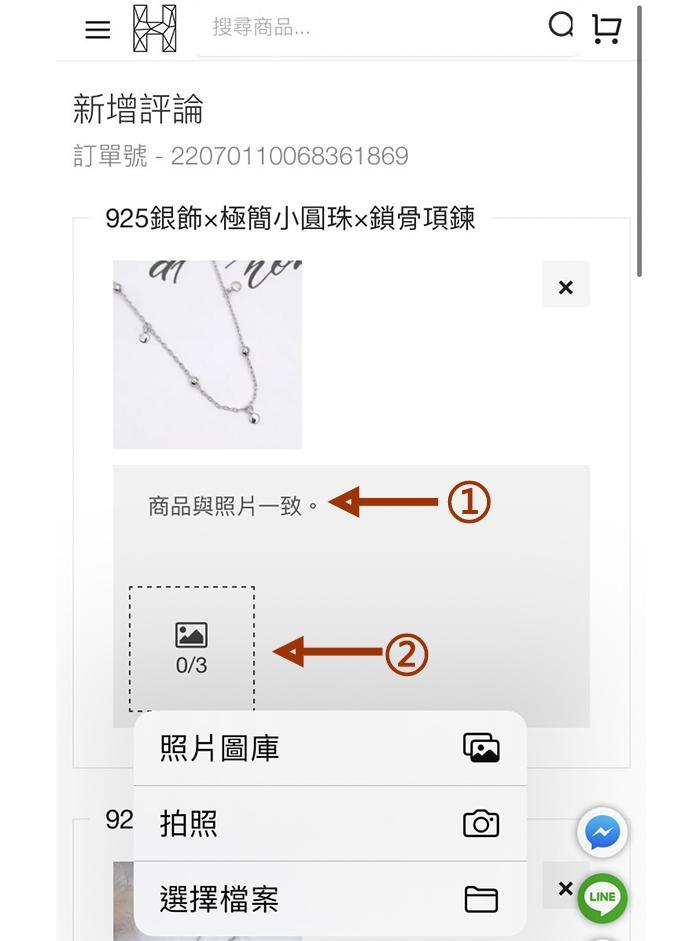Open the Messenger chat bubble

click(x=602, y=832)
